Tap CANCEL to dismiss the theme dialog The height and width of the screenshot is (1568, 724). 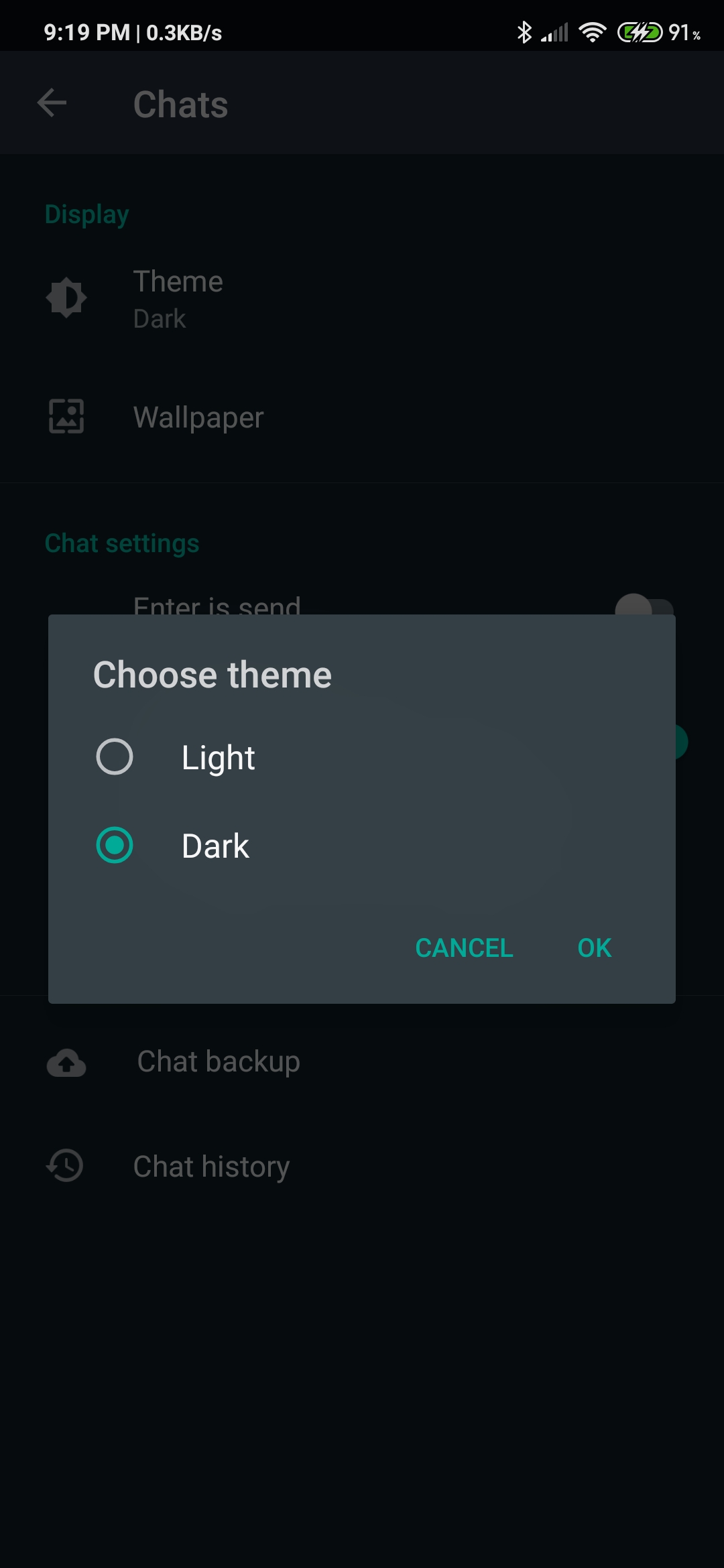coord(464,947)
